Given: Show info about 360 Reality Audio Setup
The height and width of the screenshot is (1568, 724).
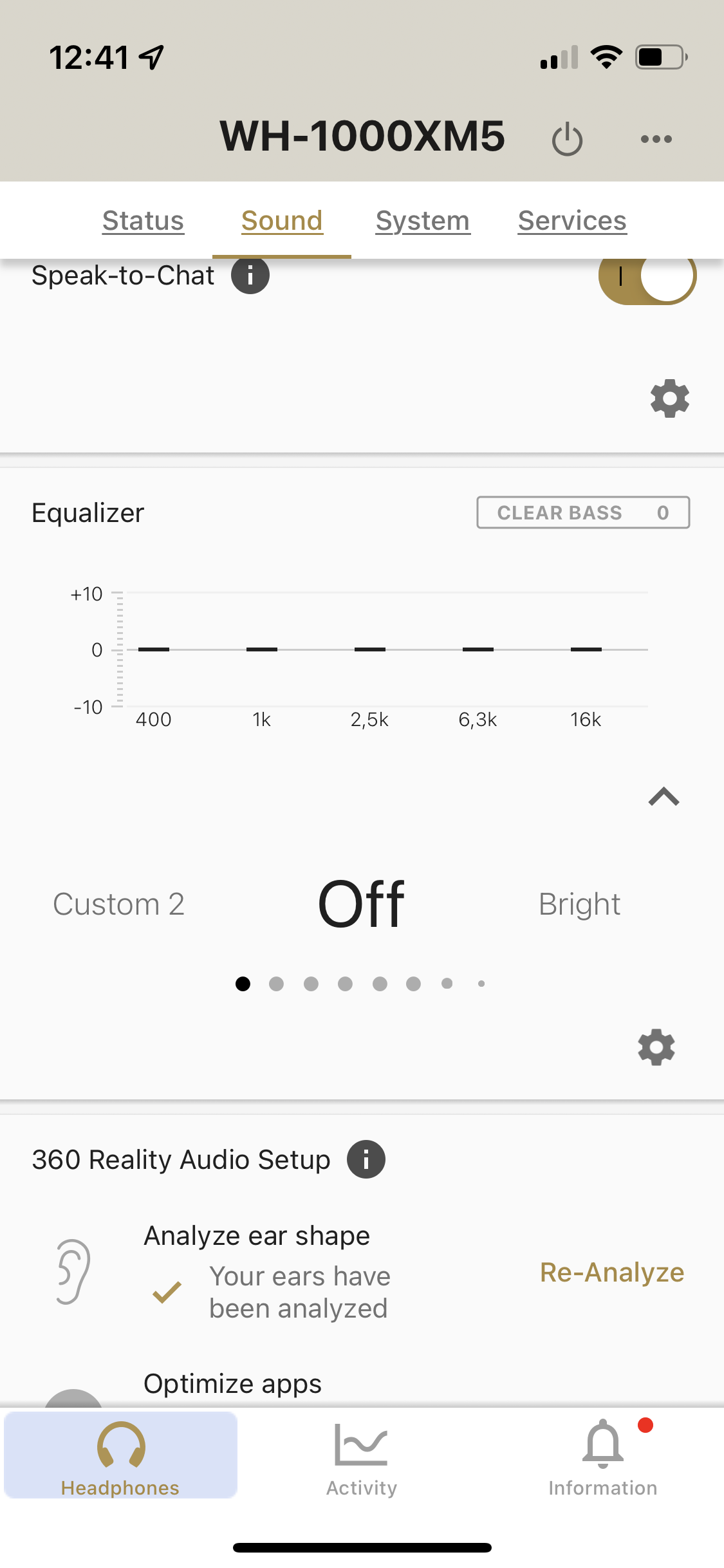Looking at the screenshot, I should [366, 1159].
